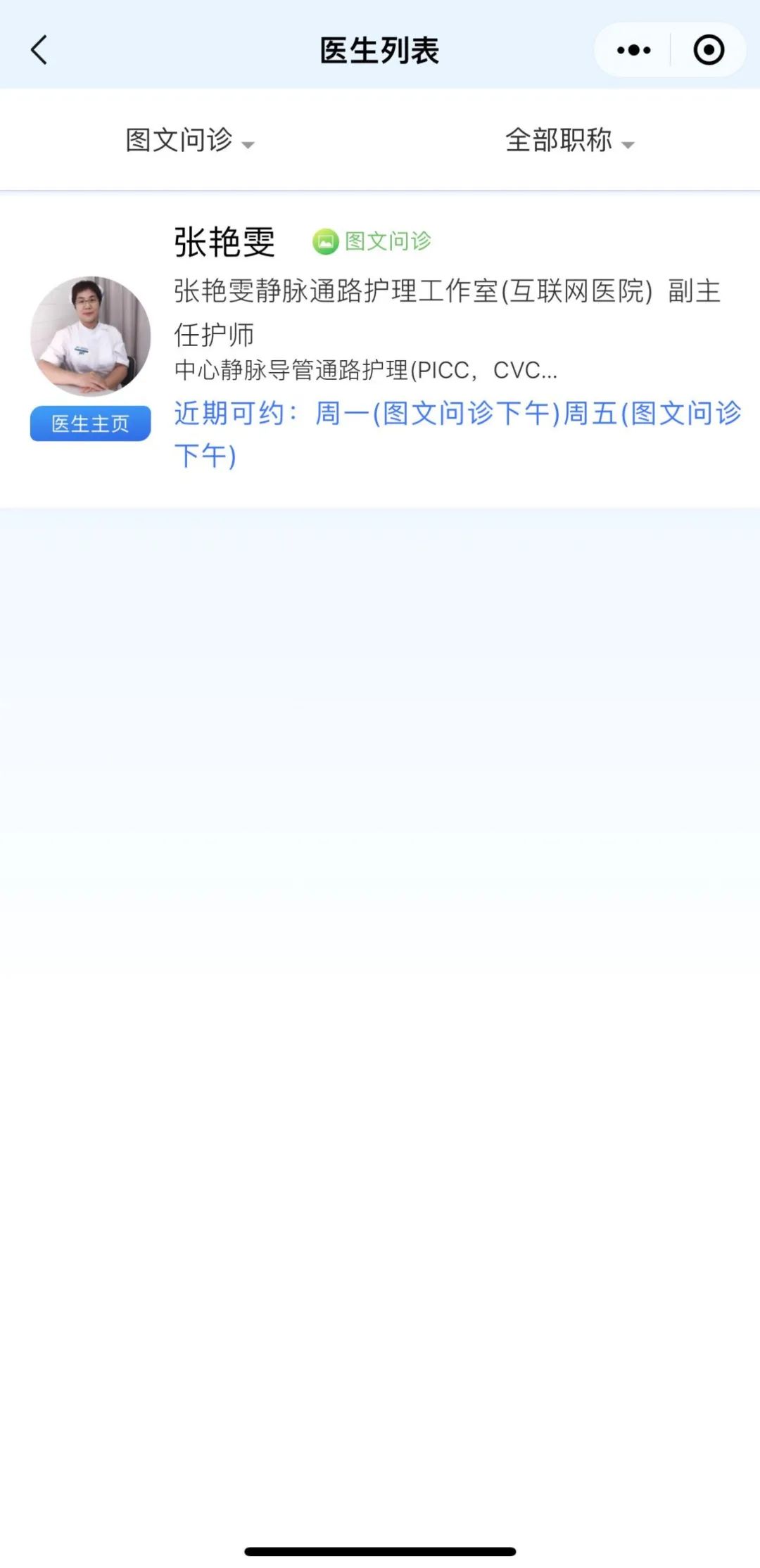This screenshot has width=760, height=1568.
Task: Open the mini program three-dot menu
Action: 633,50
